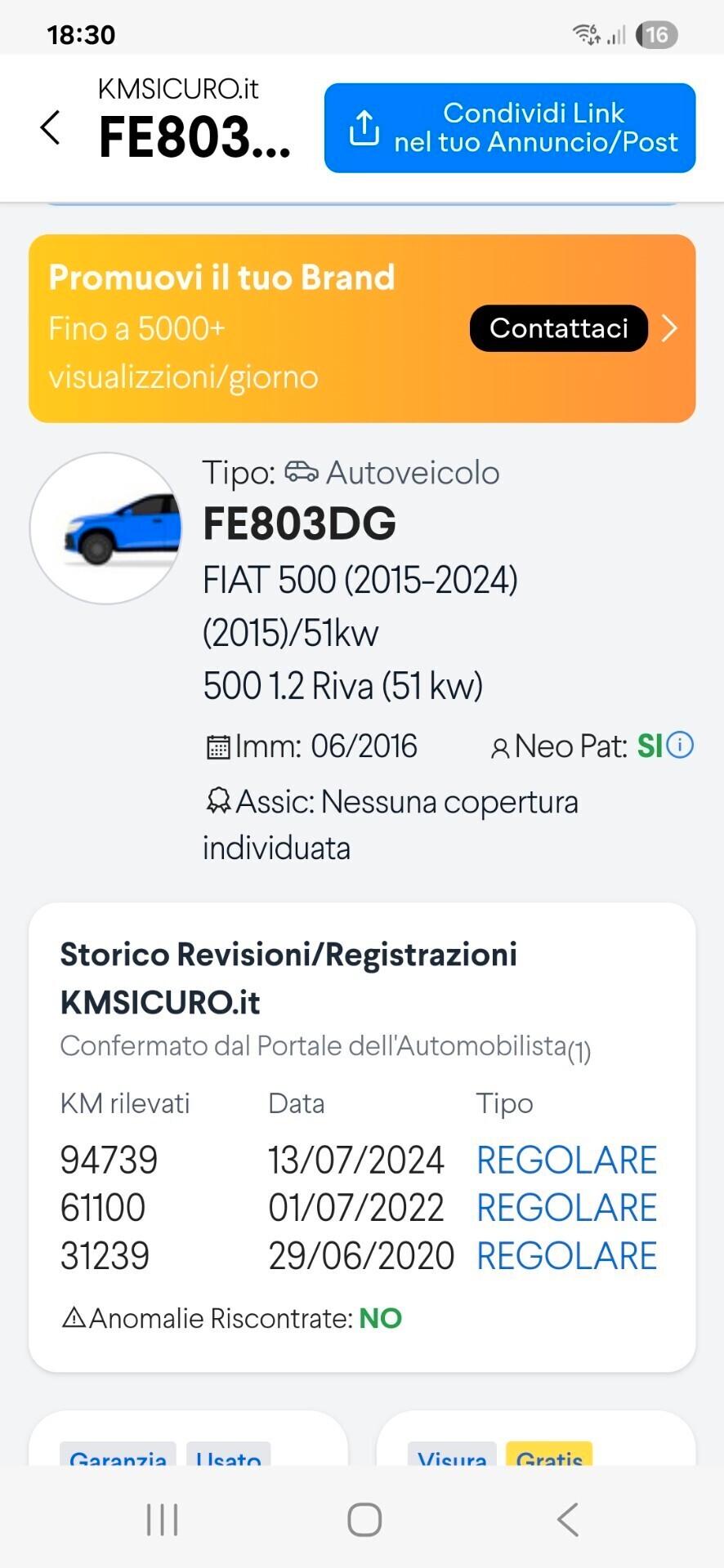
Task: Tap the back arrow to return
Action: pos(50,128)
